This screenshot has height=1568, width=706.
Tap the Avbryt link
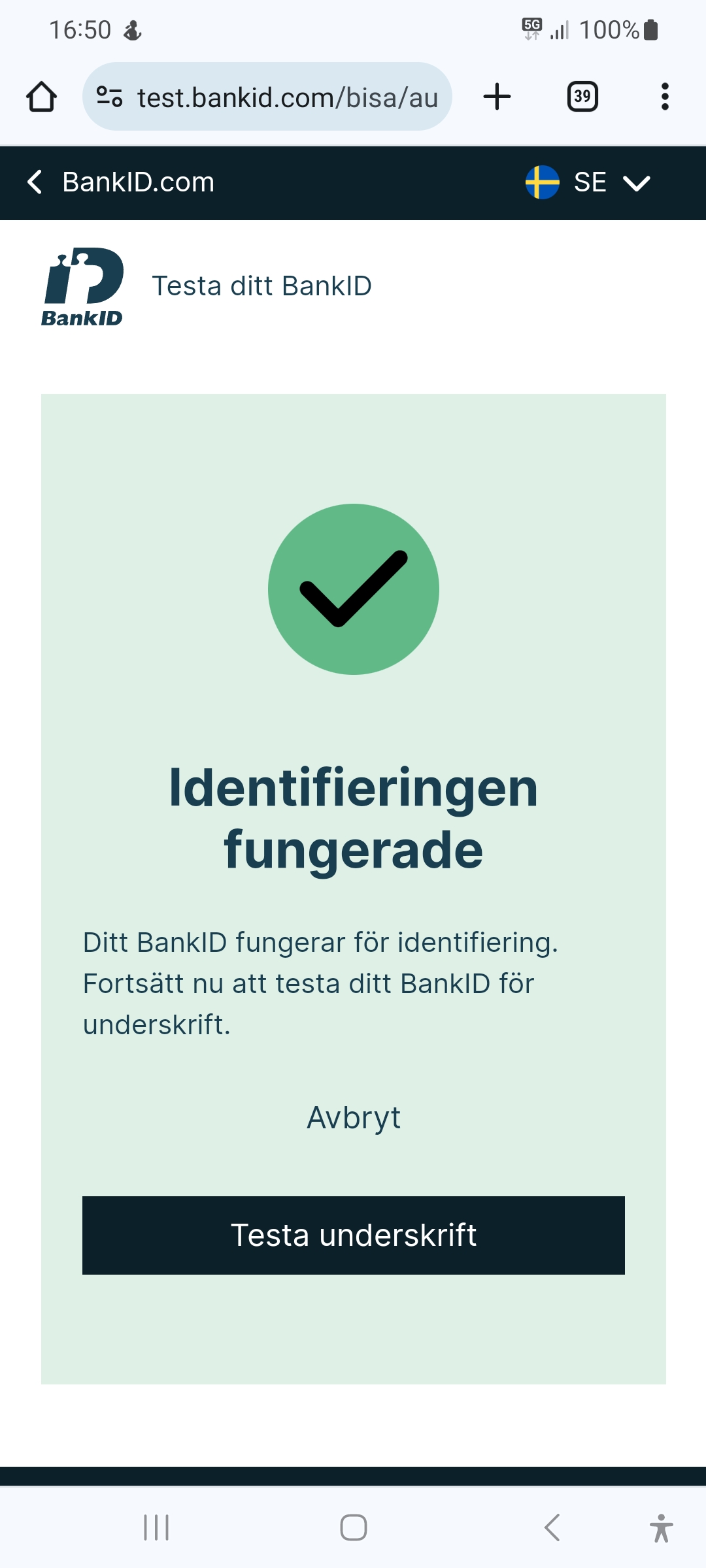pyautogui.click(x=353, y=1118)
